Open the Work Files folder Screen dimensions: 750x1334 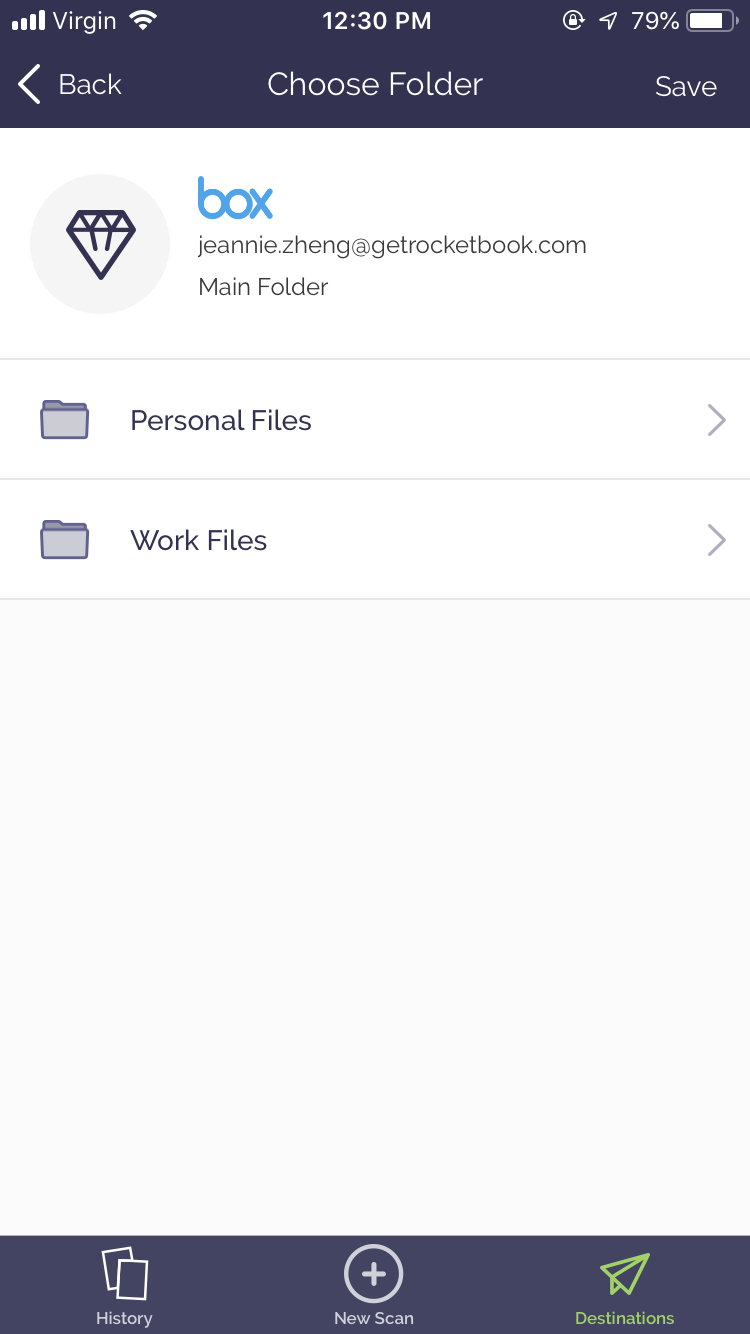375,540
